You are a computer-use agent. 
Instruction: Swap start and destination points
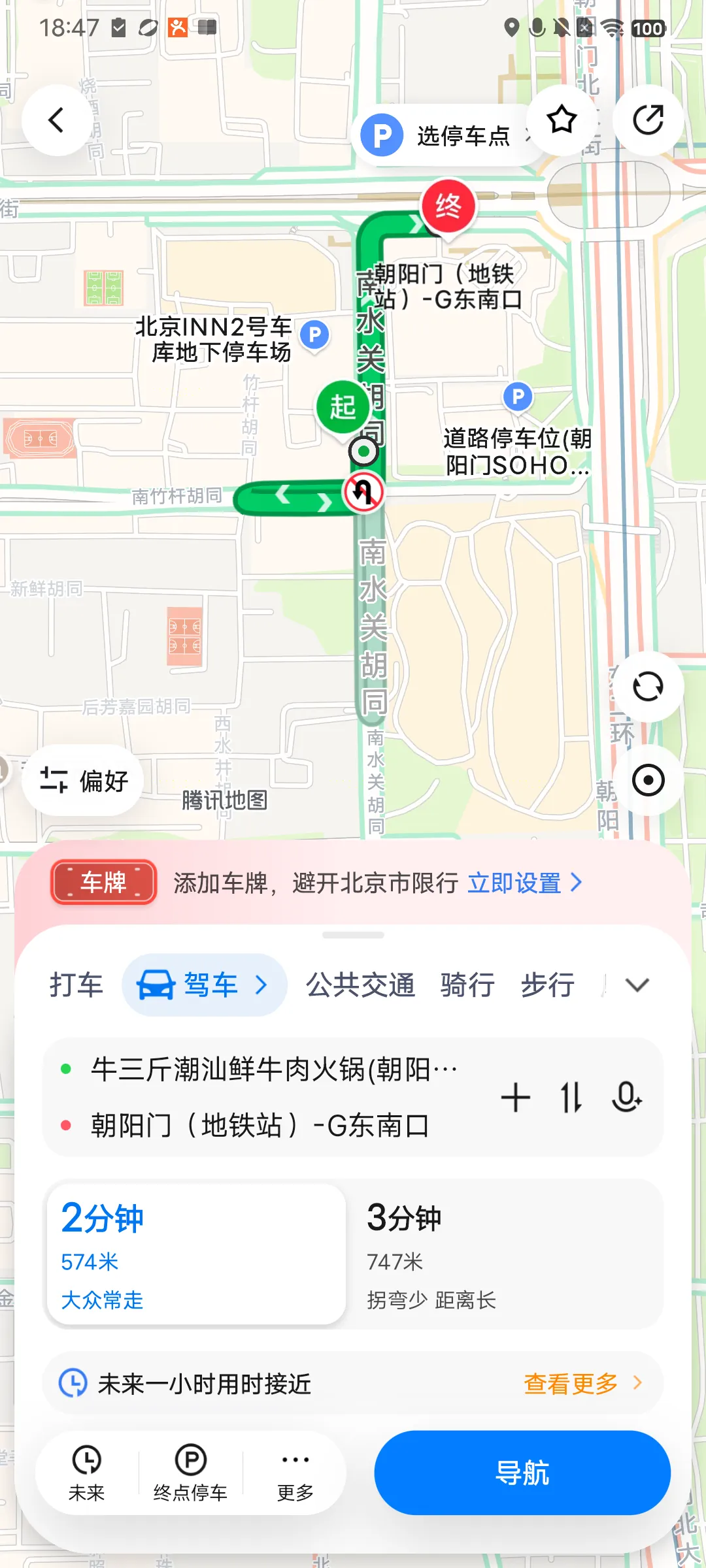pos(571,1097)
